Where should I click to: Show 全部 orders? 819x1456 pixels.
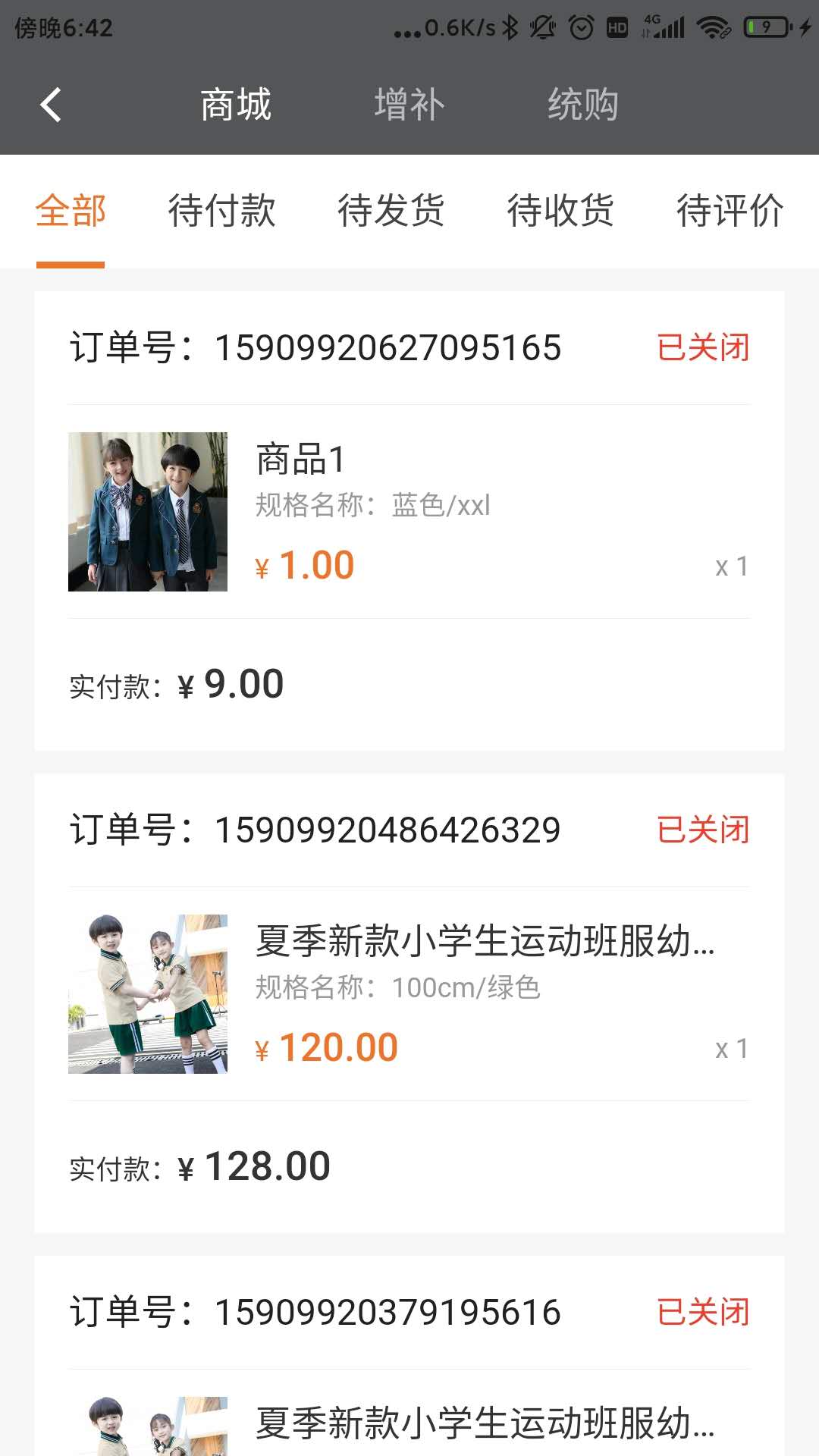[71, 211]
